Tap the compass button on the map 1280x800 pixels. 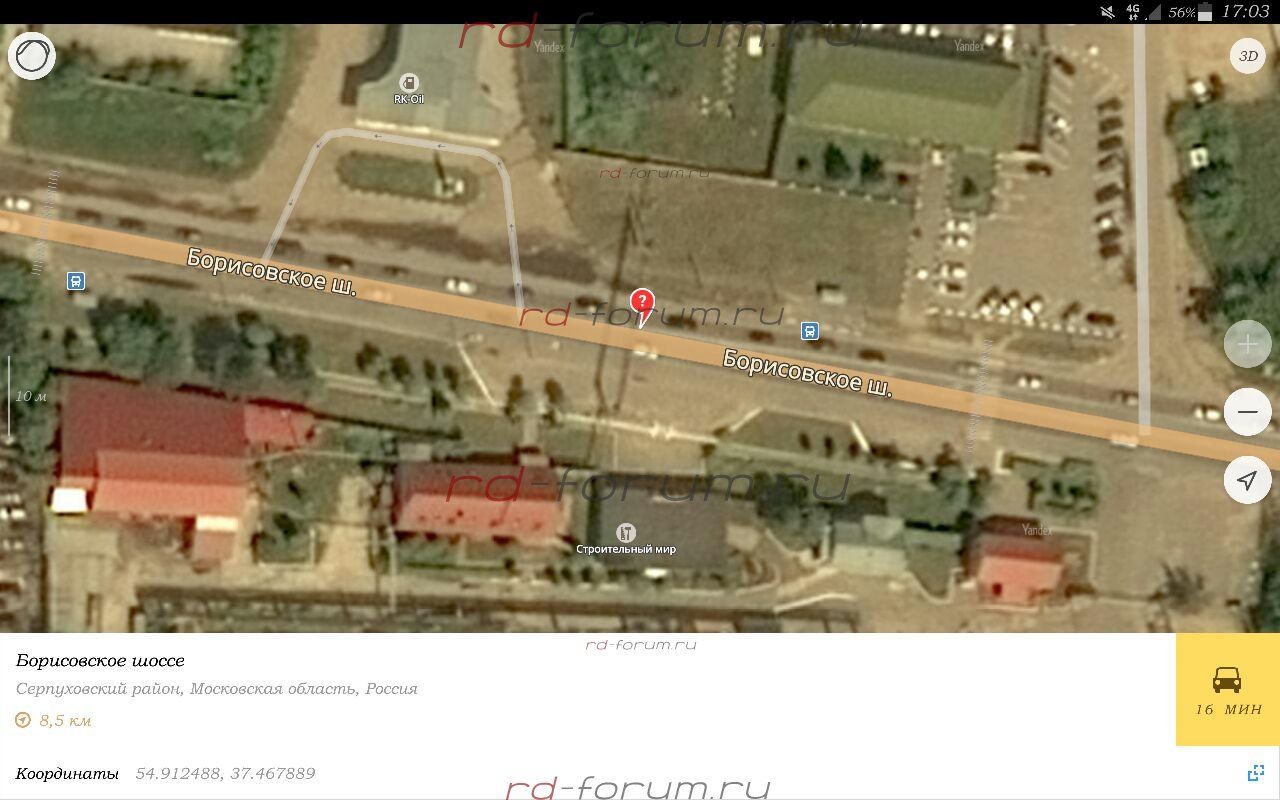pos(32,56)
